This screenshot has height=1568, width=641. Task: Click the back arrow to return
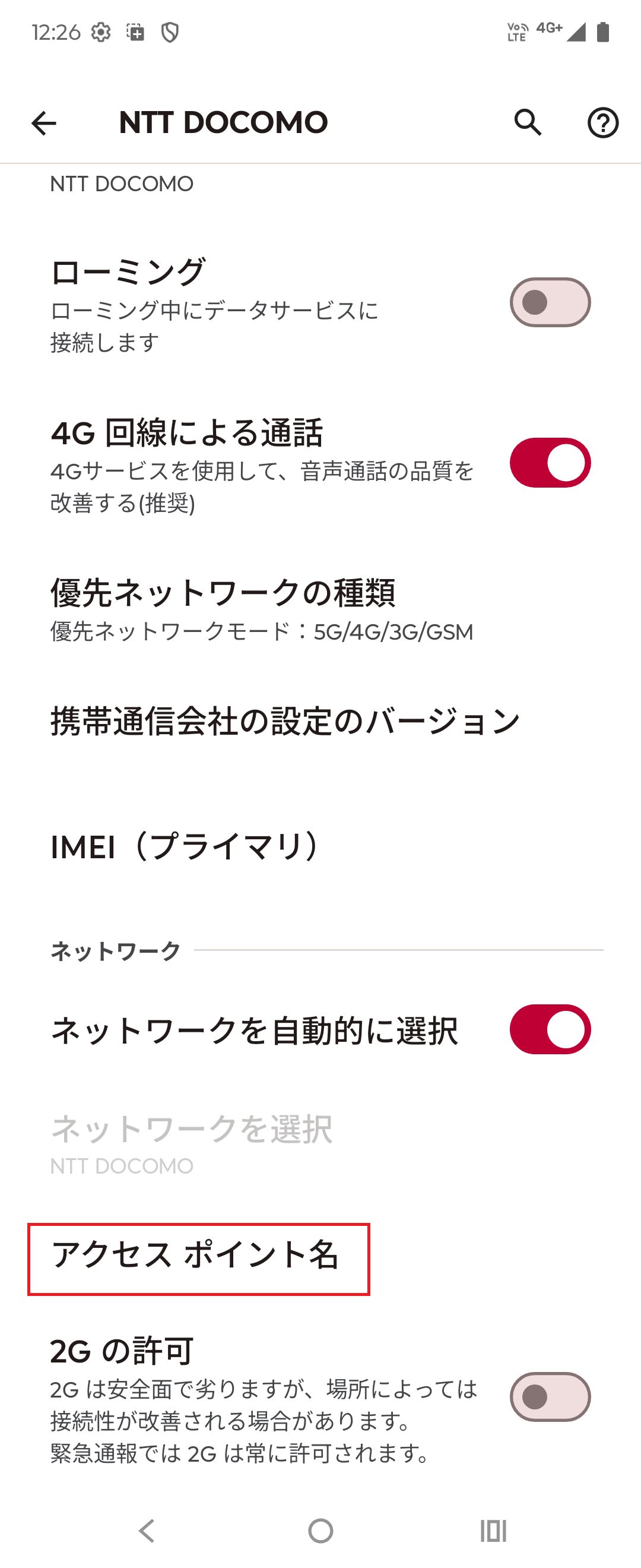(43, 124)
